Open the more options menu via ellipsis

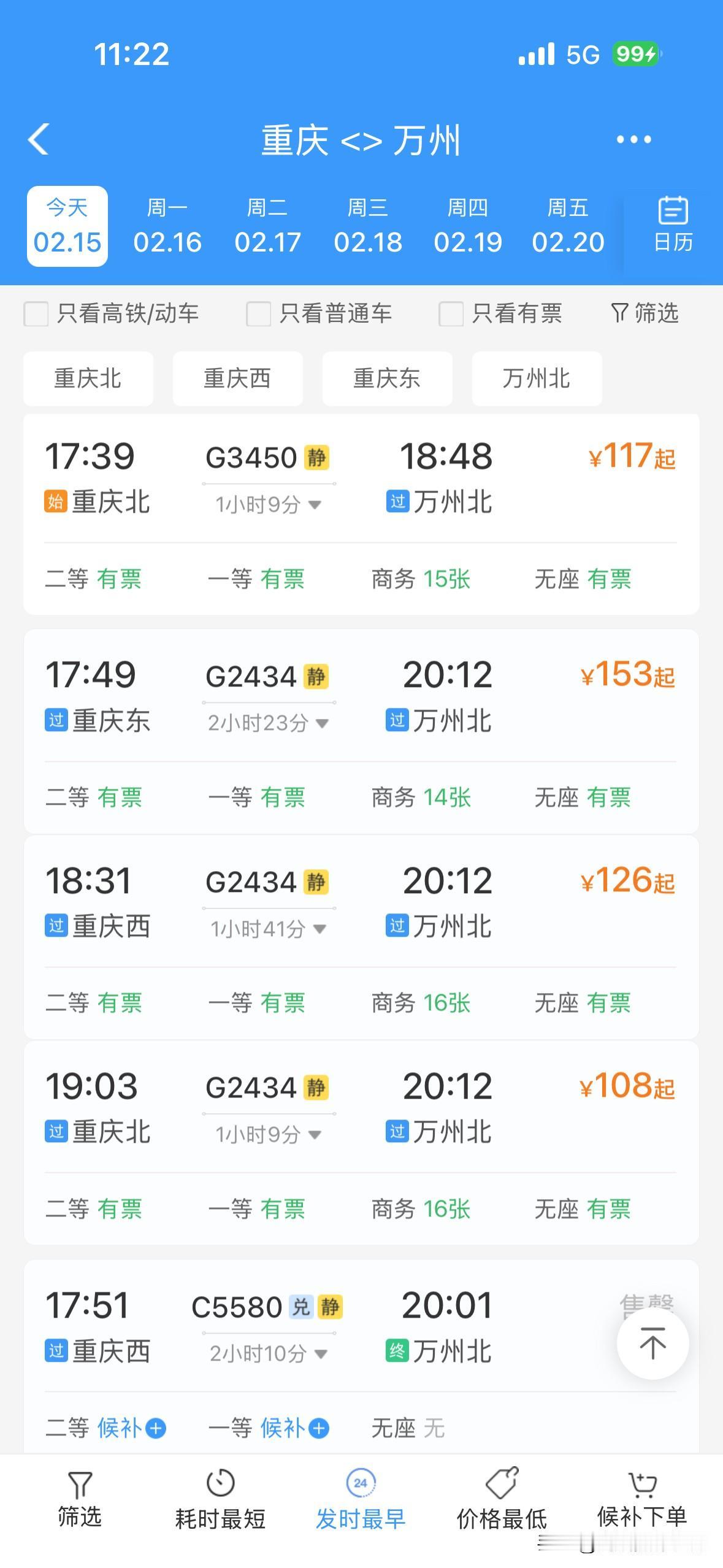[633, 139]
